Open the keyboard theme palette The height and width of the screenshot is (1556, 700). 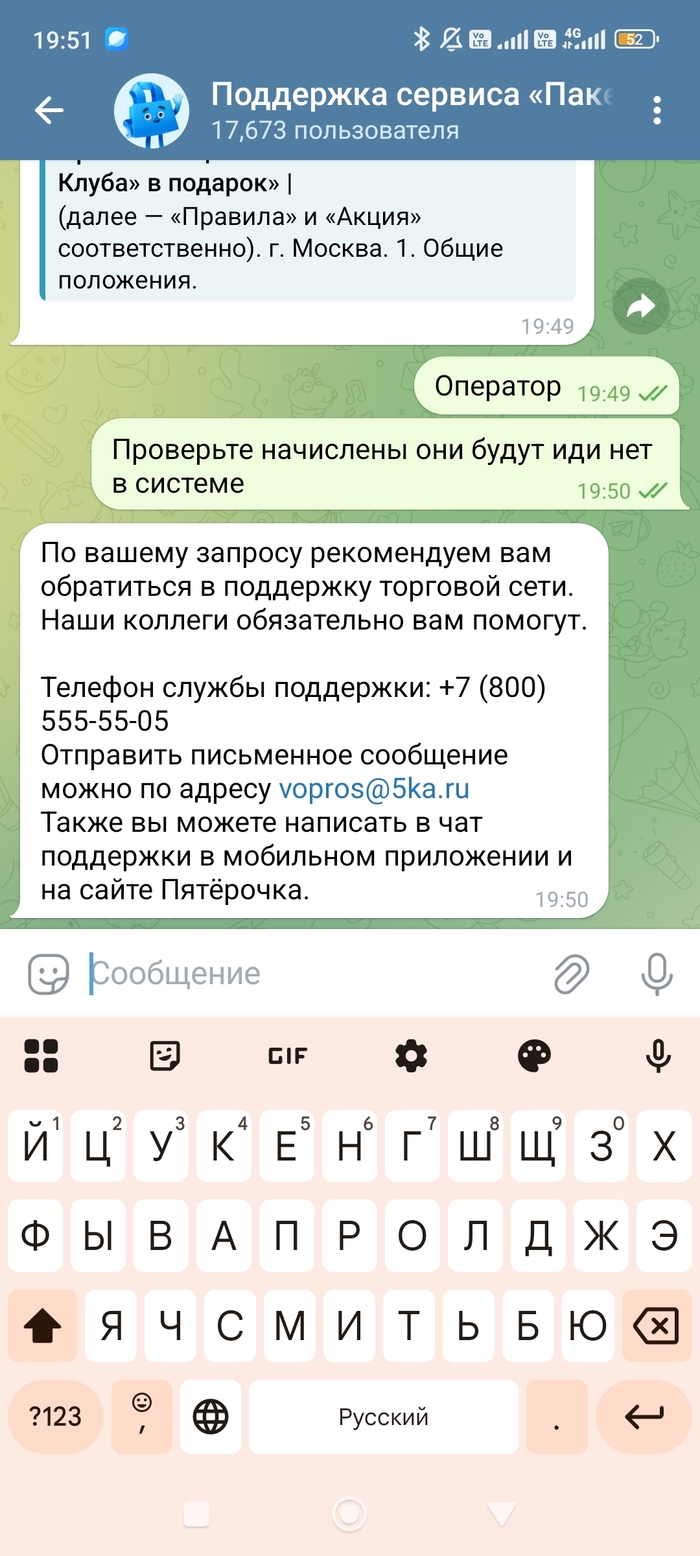[x=534, y=1056]
